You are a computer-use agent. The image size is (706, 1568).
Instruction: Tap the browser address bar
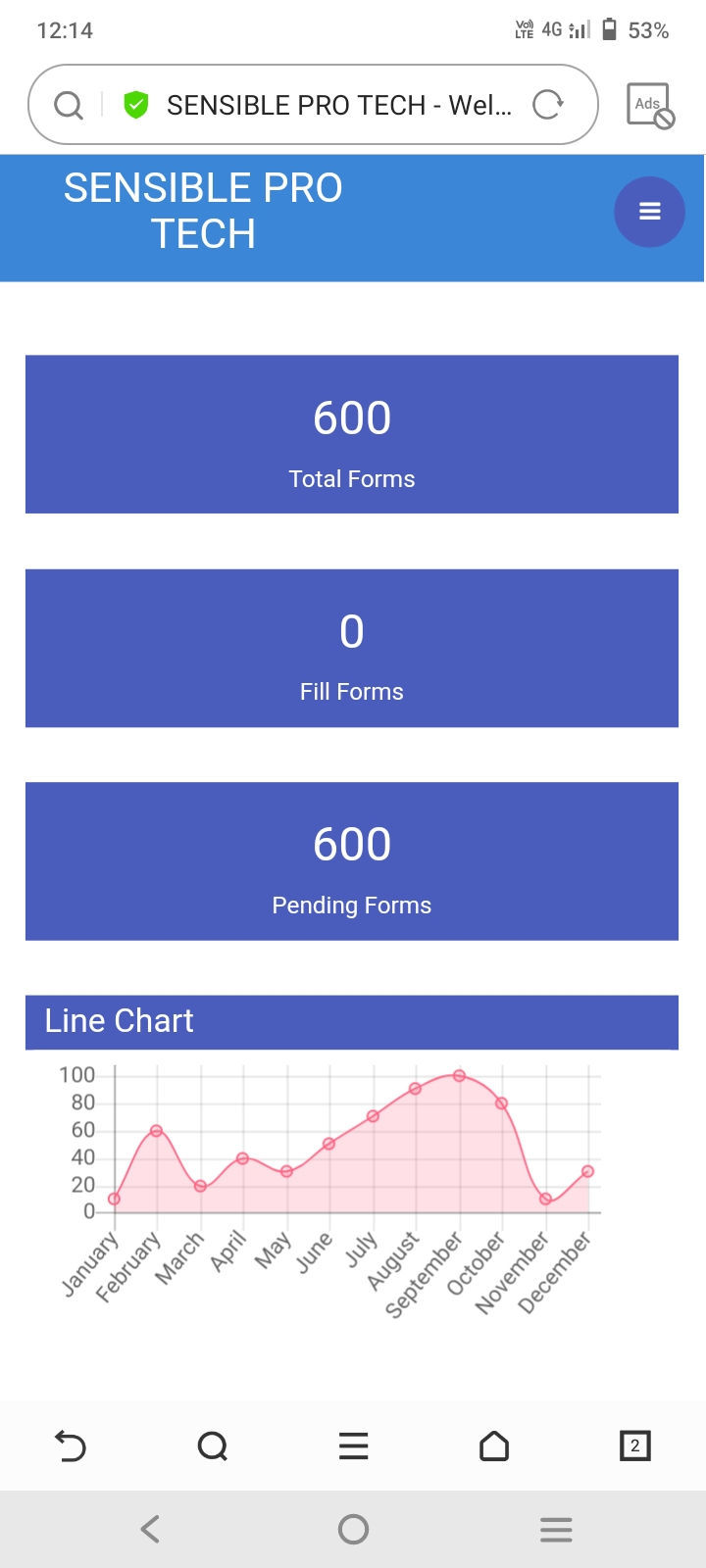click(338, 105)
